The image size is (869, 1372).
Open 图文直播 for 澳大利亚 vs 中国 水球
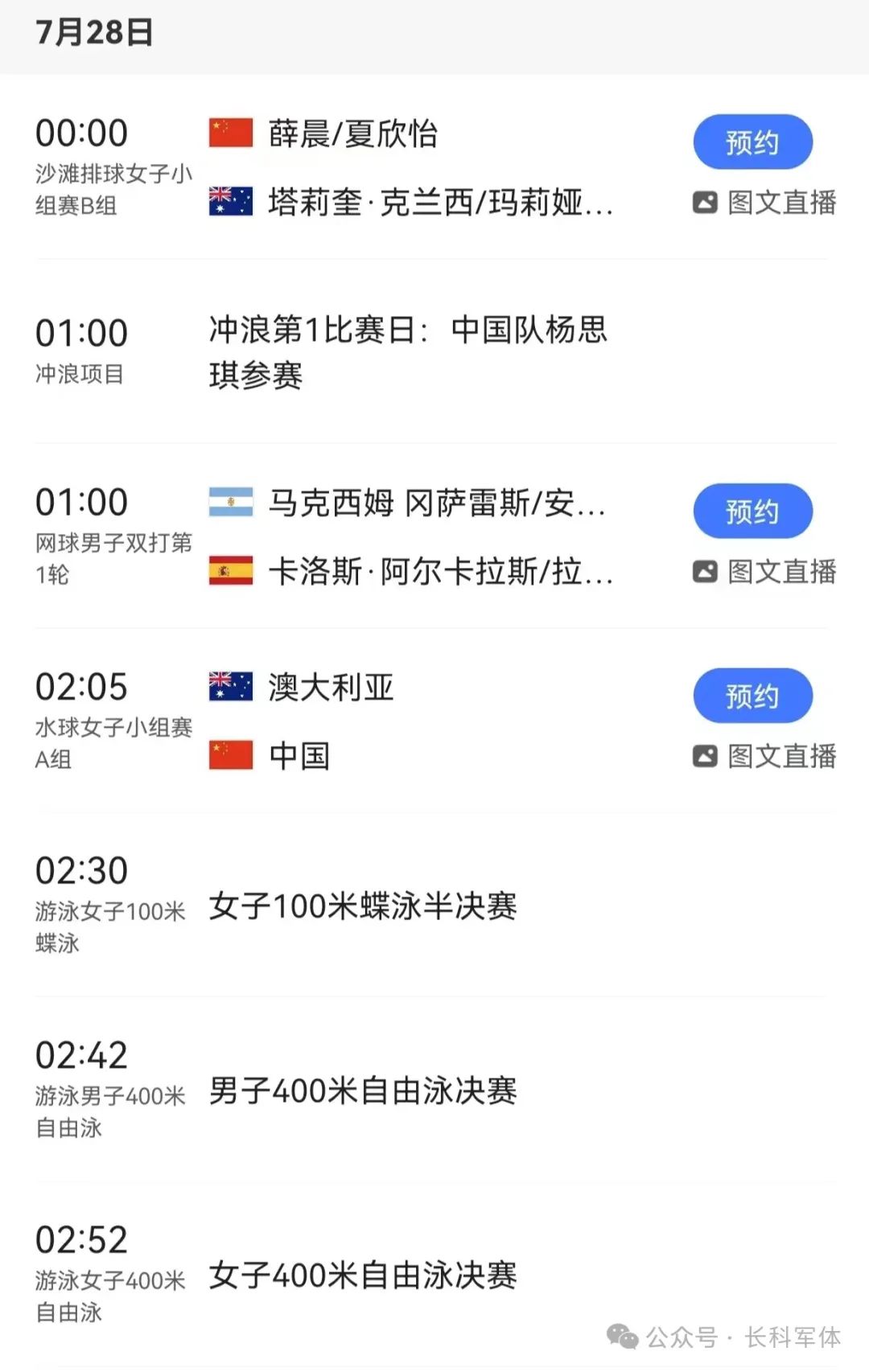[765, 756]
